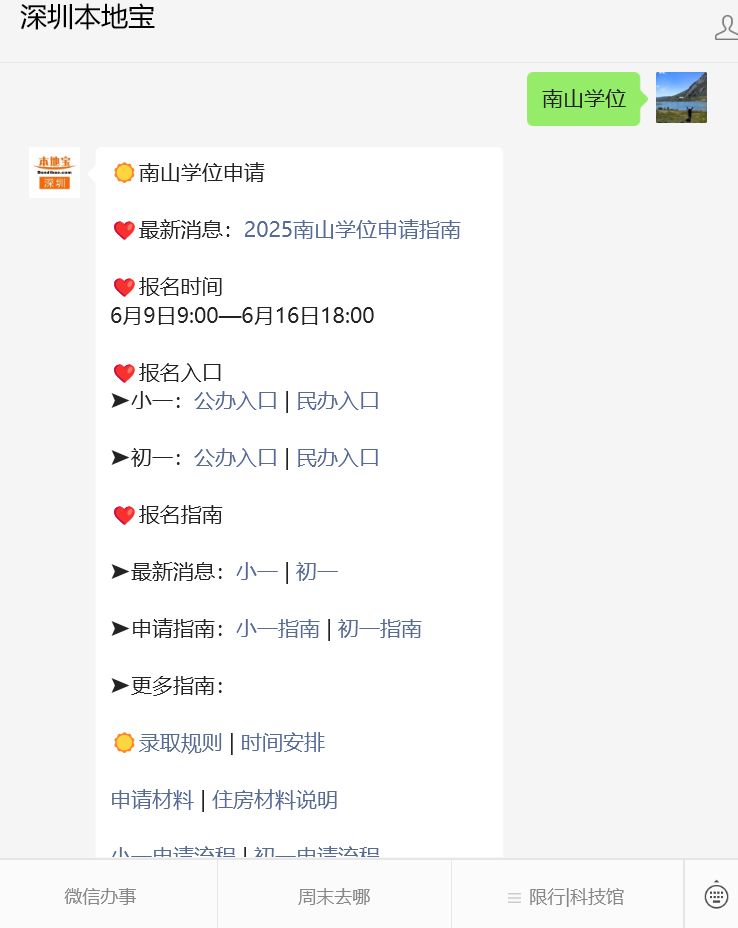This screenshot has width=738, height=928.
Task: Tap the 微信办事 menu item
Action: (101, 897)
